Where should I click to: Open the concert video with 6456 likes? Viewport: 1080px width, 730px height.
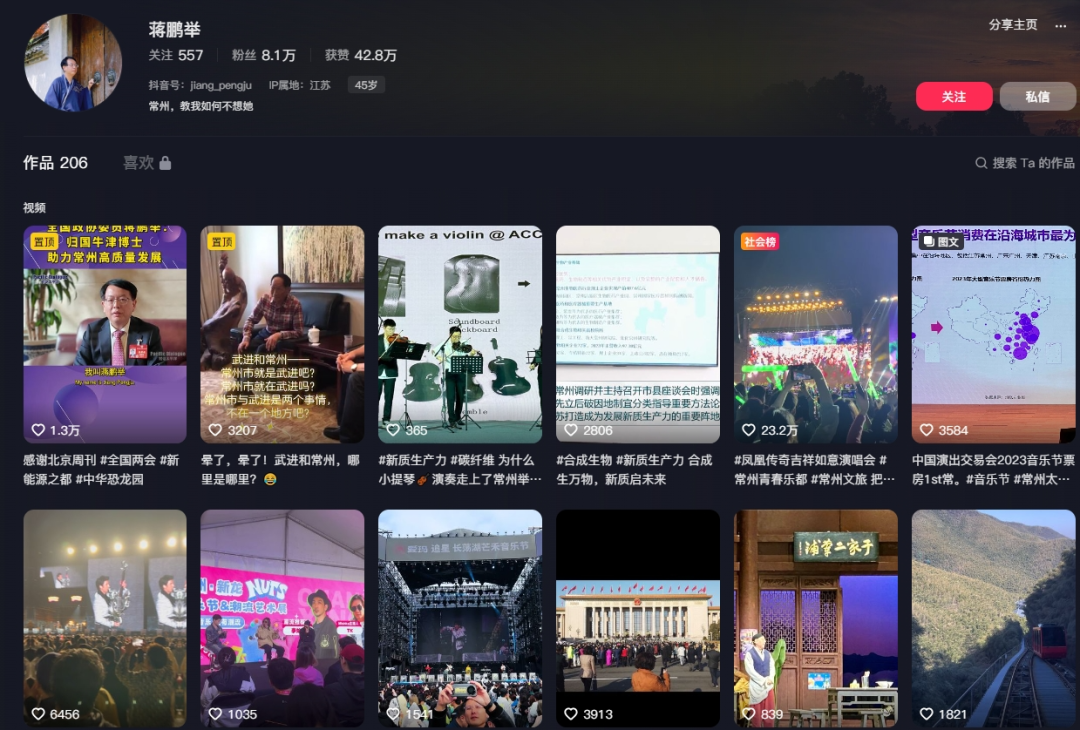click(105, 618)
